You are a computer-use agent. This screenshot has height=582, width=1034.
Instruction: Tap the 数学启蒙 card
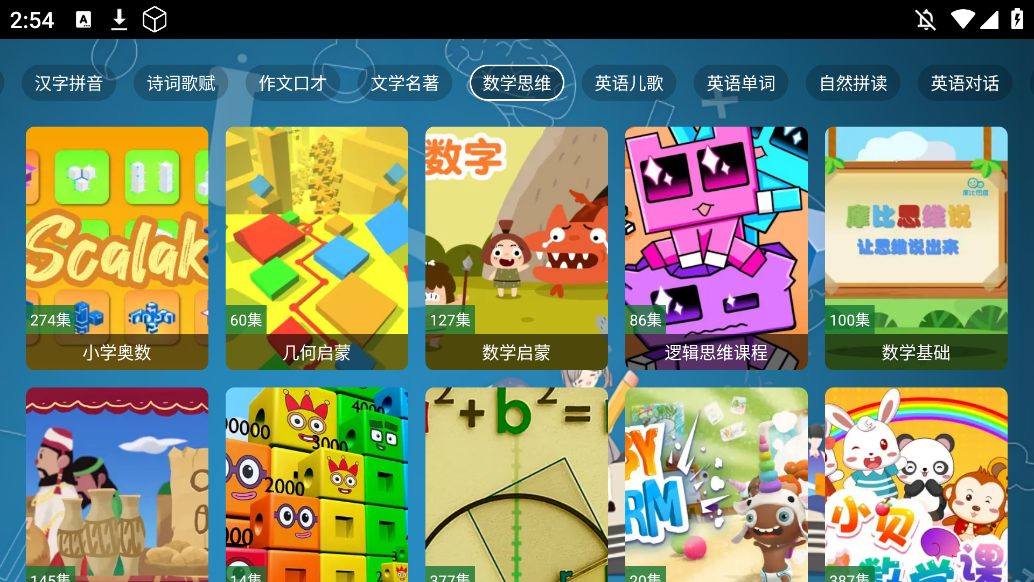(x=517, y=248)
